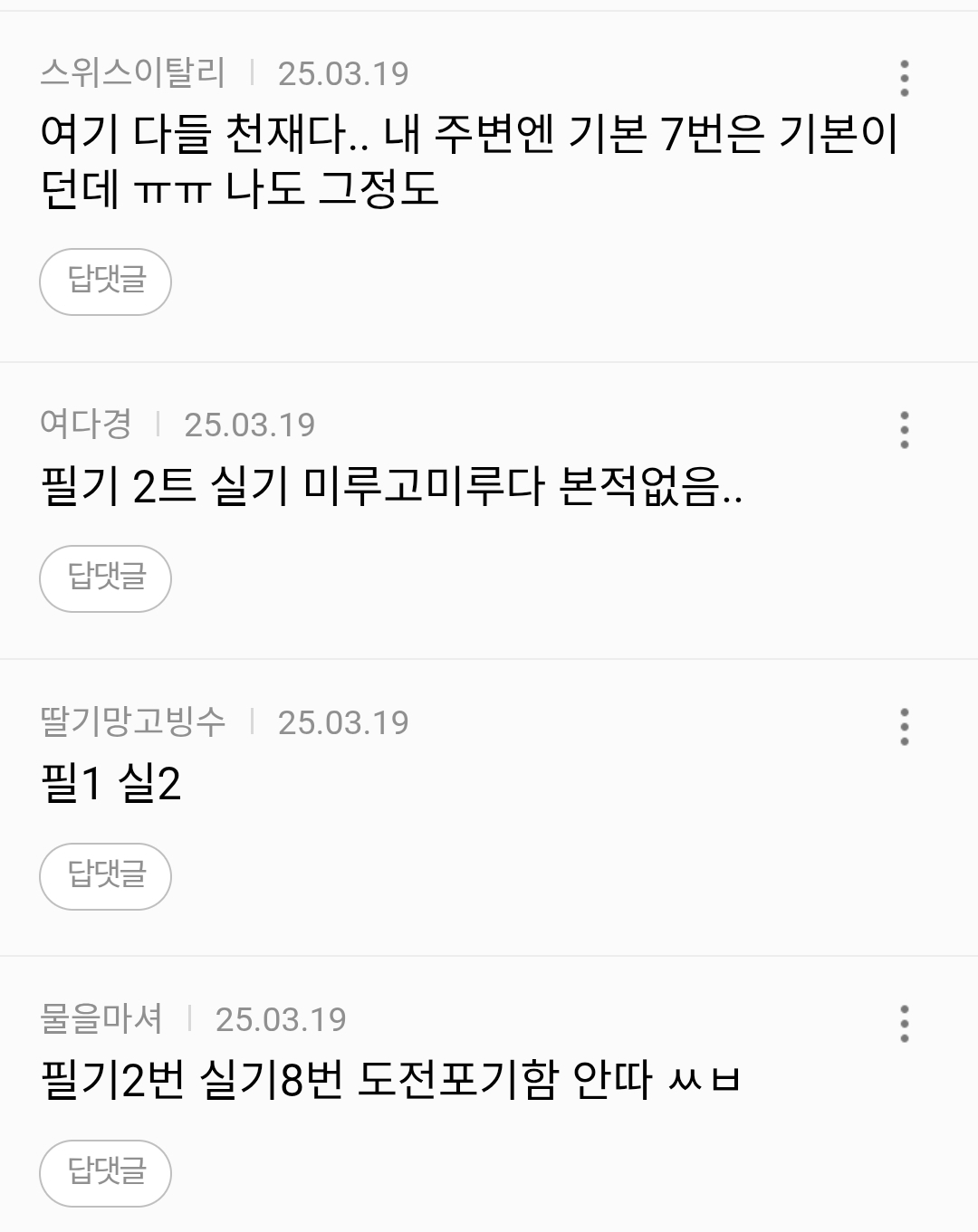Tap the nickname 물을마셔

(x=101, y=1019)
